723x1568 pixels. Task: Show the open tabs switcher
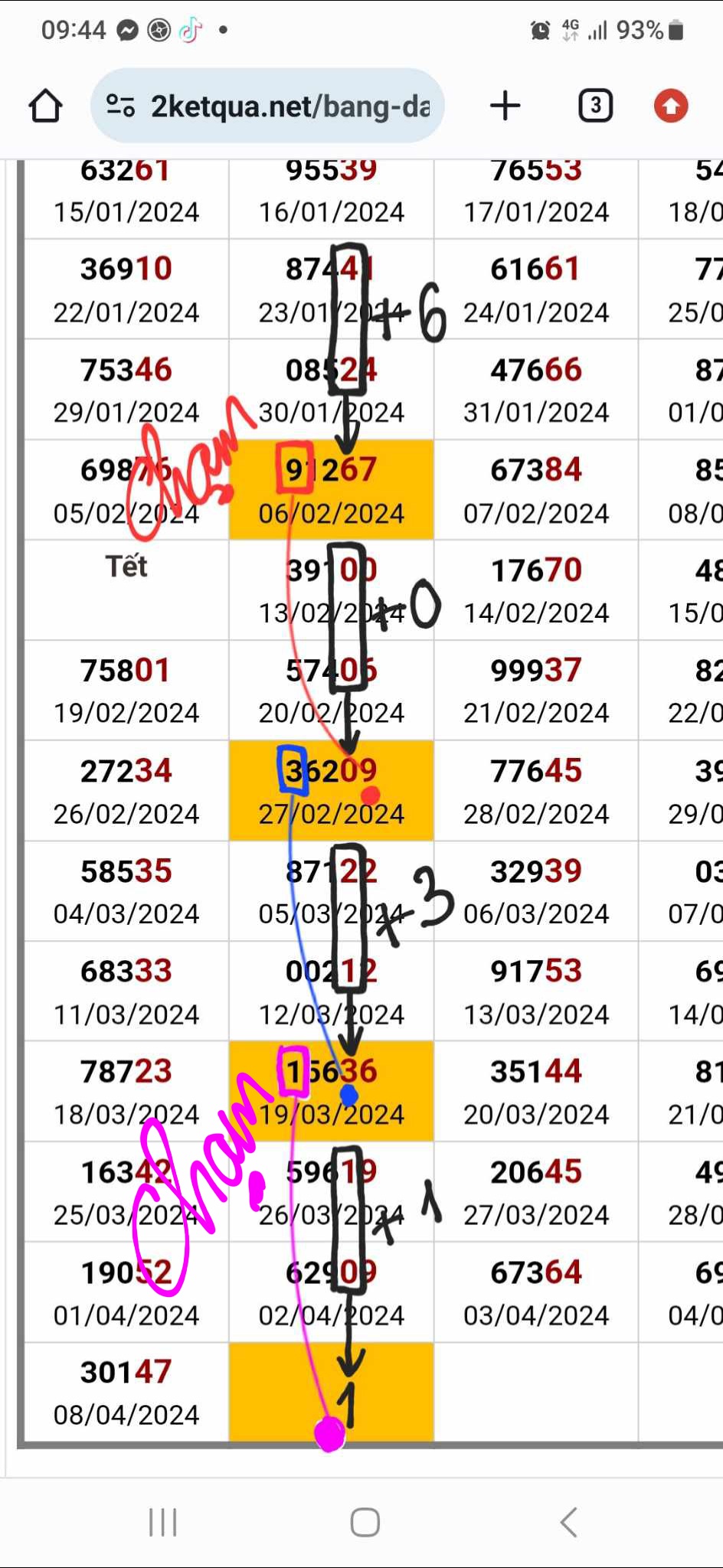pyautogui.click(x=595, y=106)
